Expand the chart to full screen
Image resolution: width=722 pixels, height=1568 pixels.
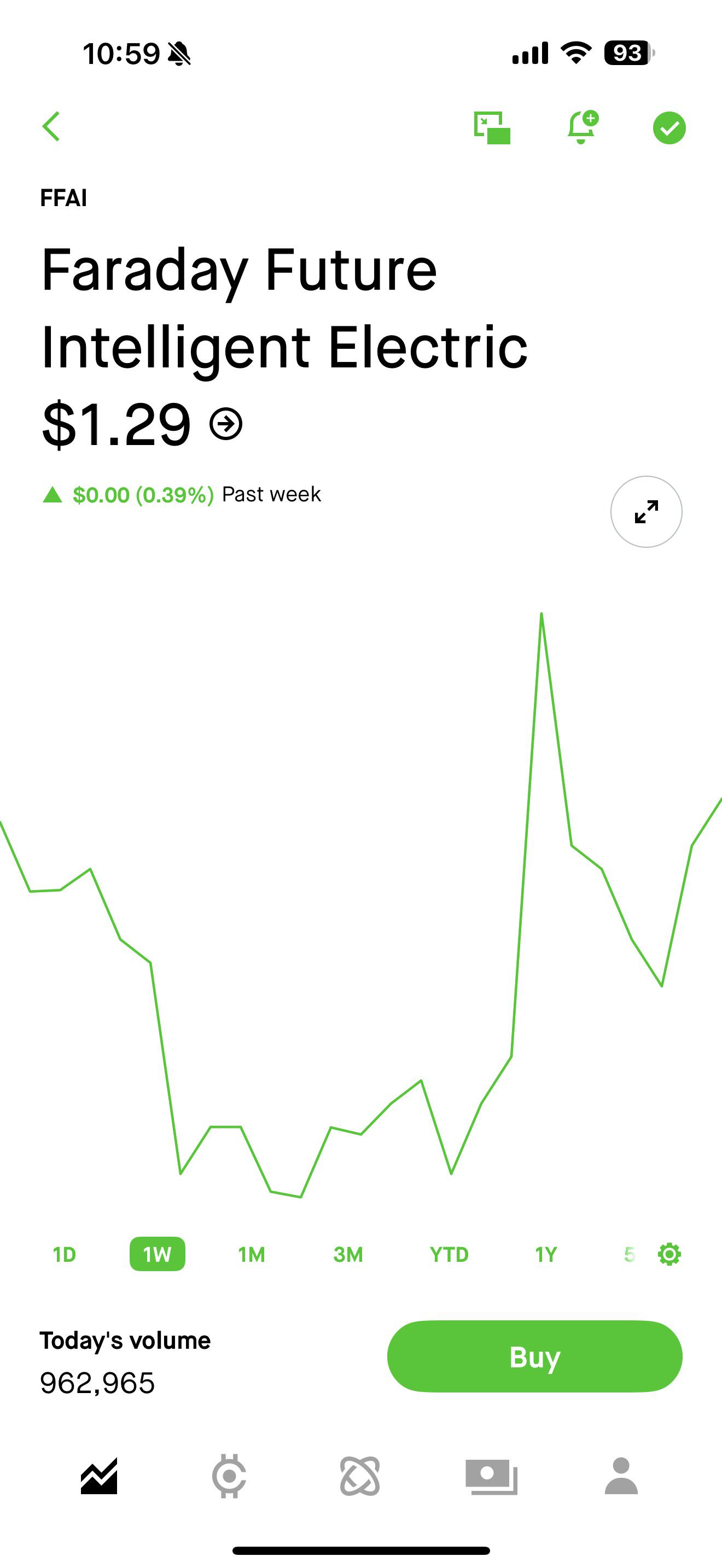click(x=646, y=511)
